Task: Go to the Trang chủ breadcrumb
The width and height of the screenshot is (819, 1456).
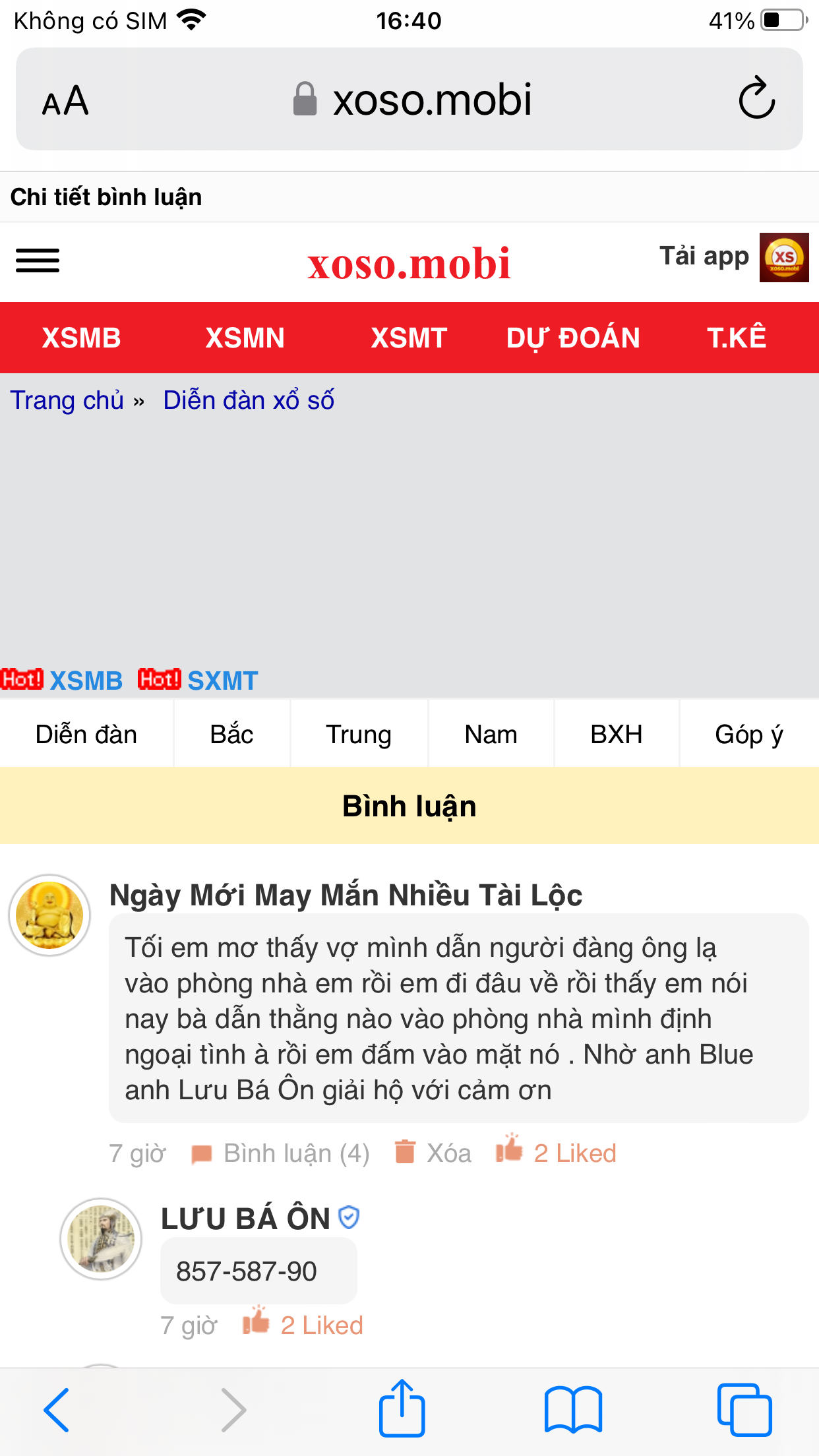Action: pos(67,400)
